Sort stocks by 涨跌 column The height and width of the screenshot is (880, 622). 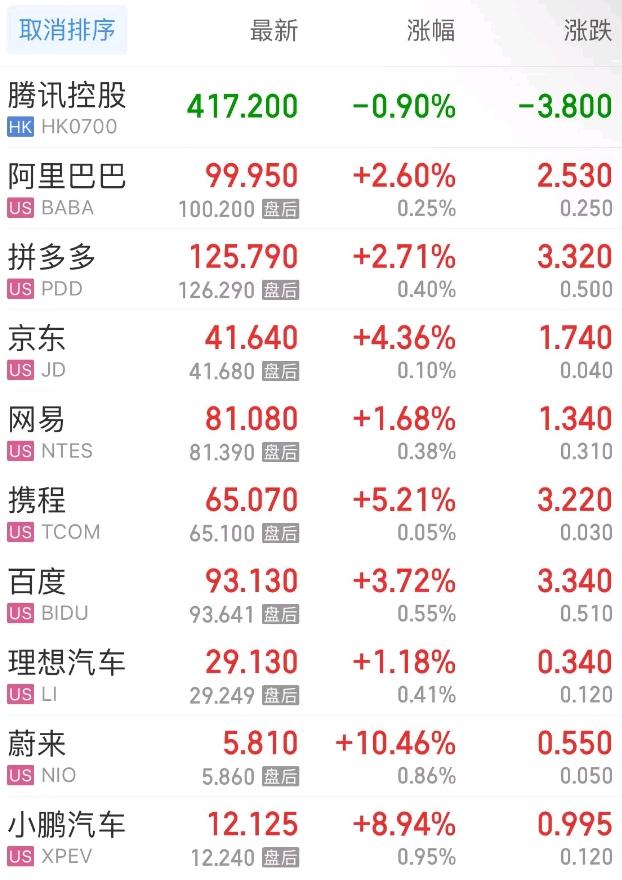click(x=587, y=31)
